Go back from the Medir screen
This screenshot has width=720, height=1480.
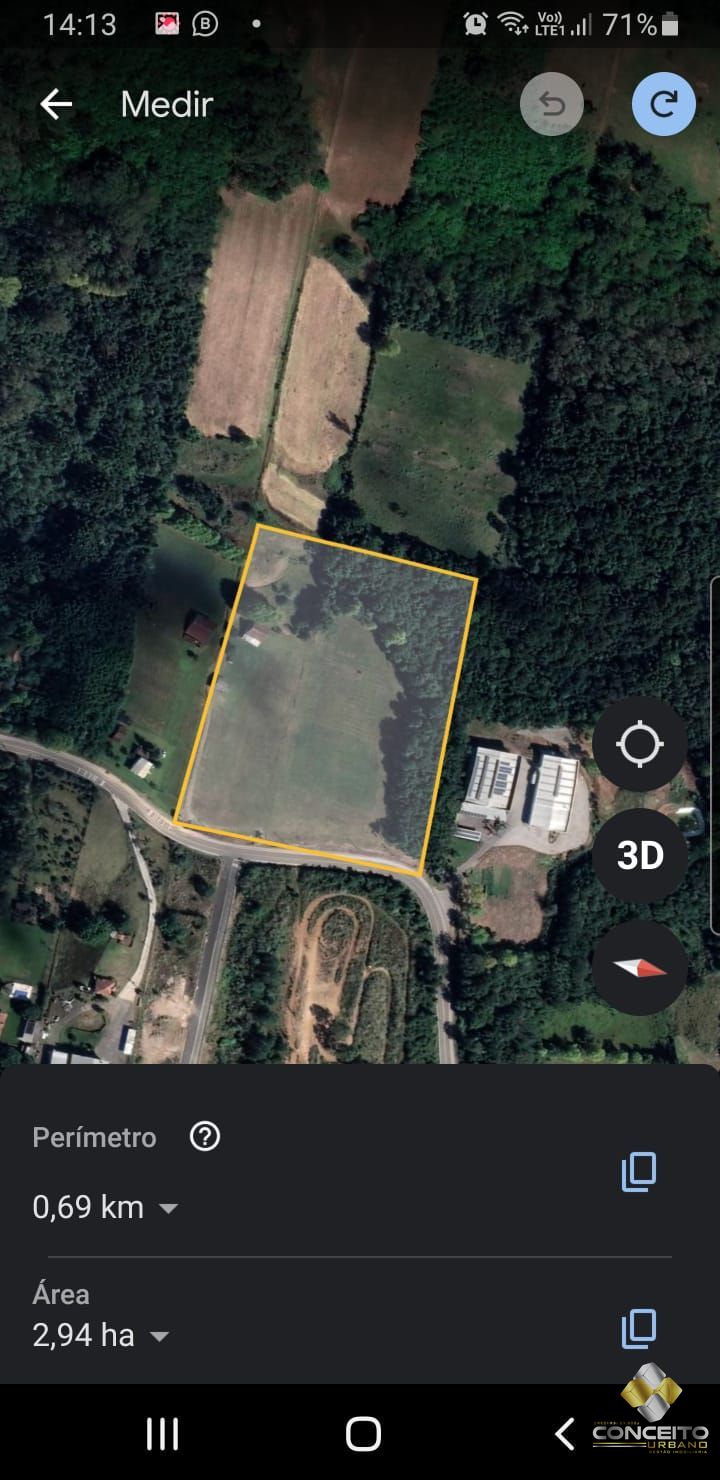(56, 104)
